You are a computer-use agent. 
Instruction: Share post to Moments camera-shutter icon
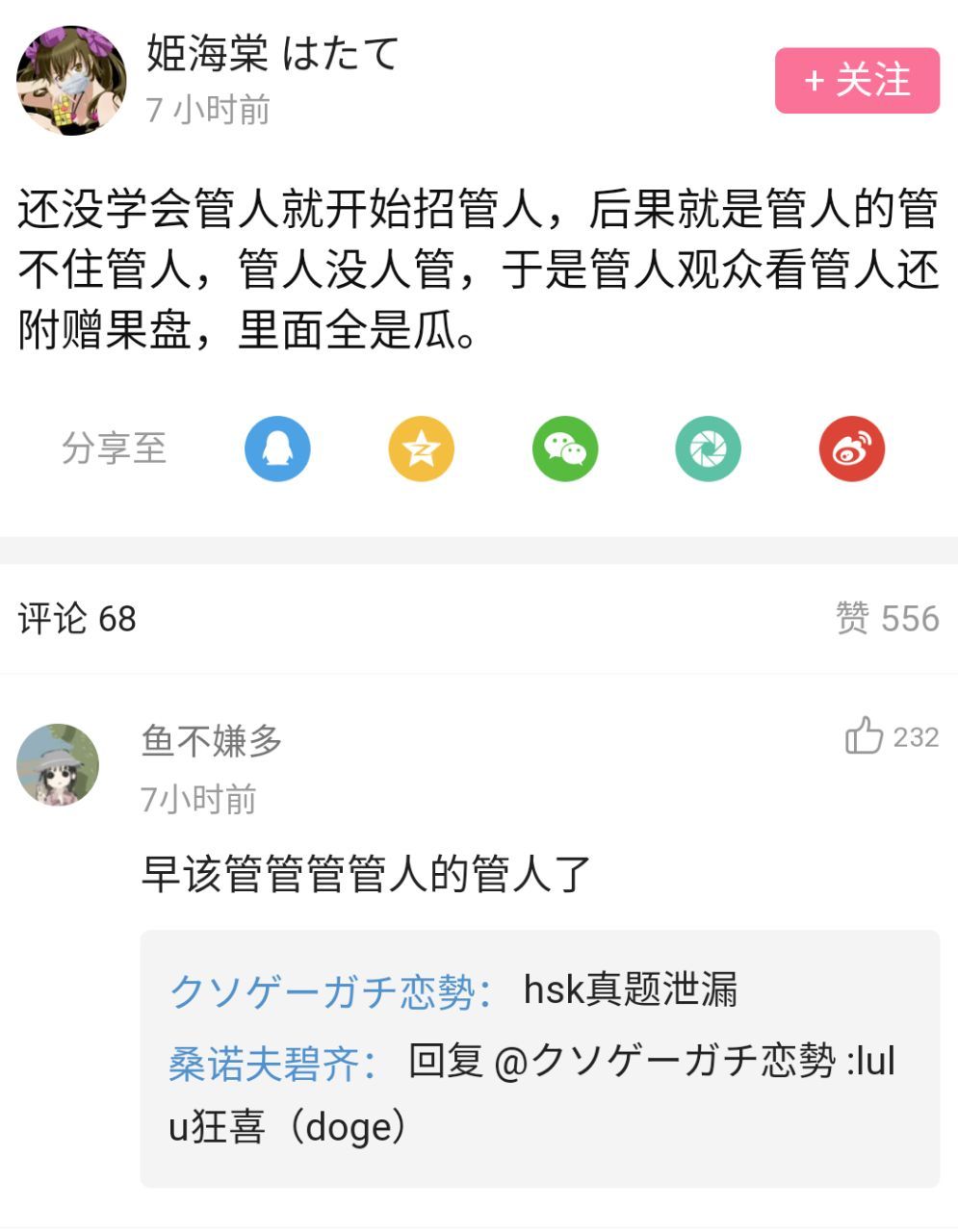click(x=708, y=449)
